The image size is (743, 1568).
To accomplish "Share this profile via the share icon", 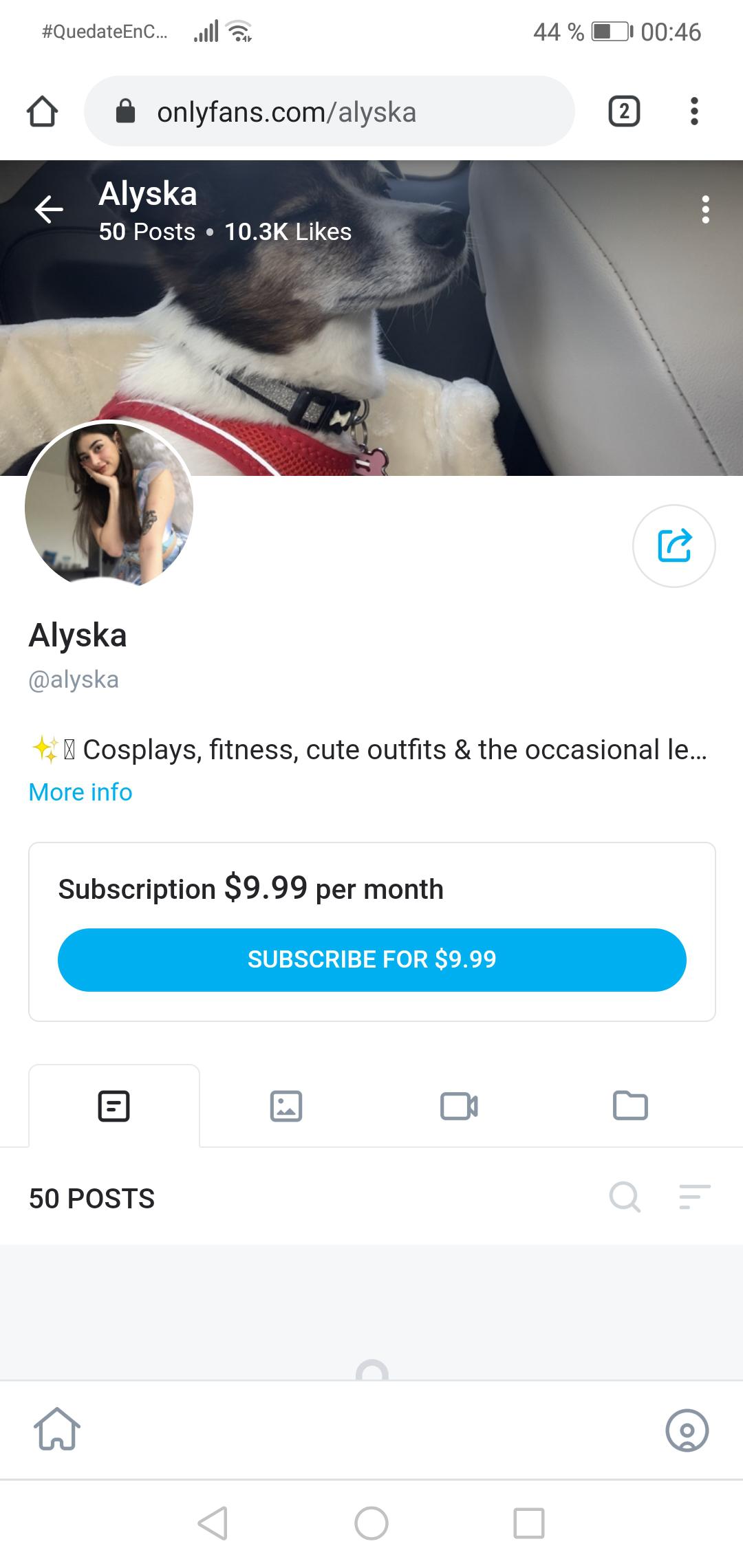I will [x=674, y=546].
